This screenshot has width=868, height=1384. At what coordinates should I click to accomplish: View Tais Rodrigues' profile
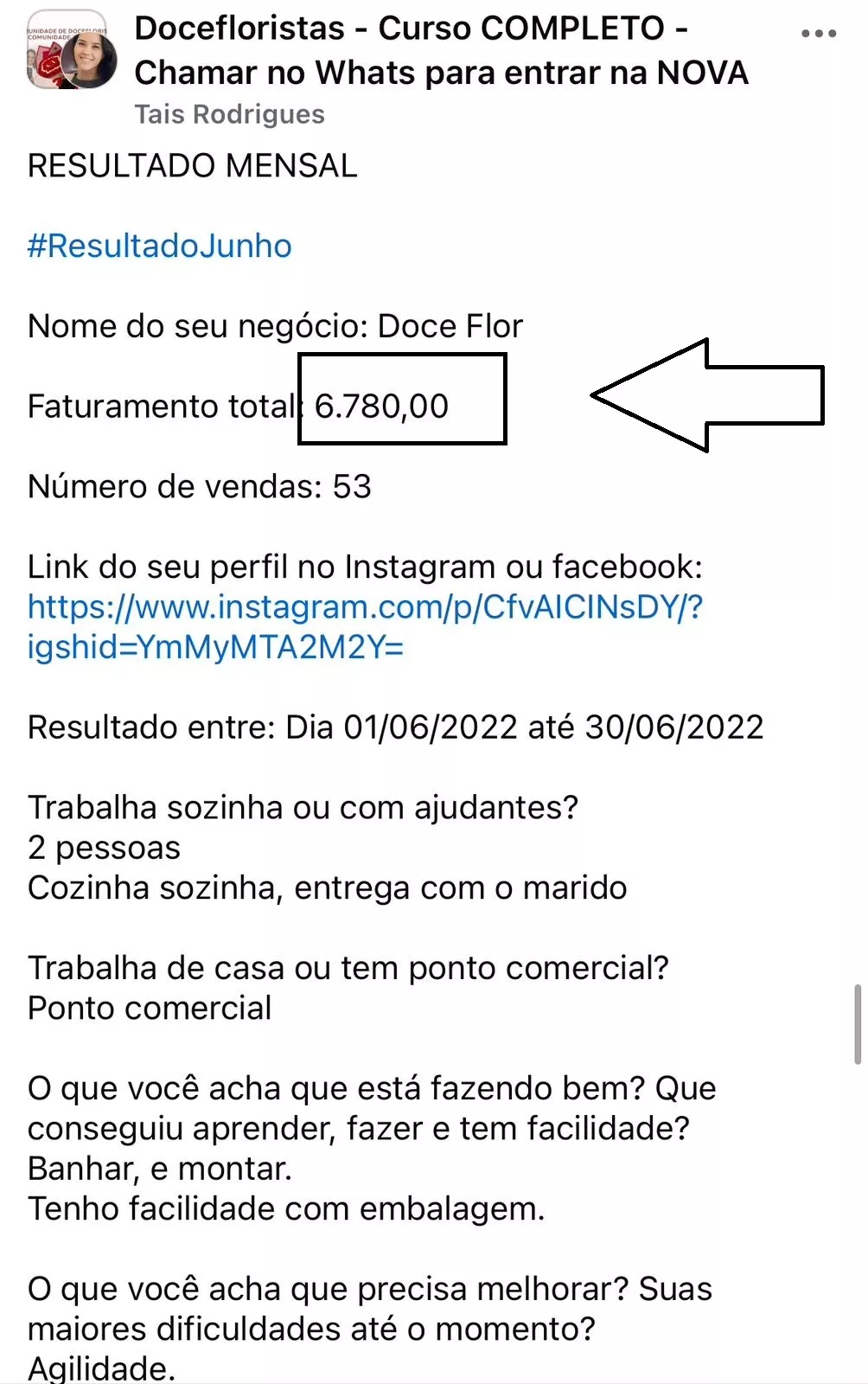(x=229, y=114)
